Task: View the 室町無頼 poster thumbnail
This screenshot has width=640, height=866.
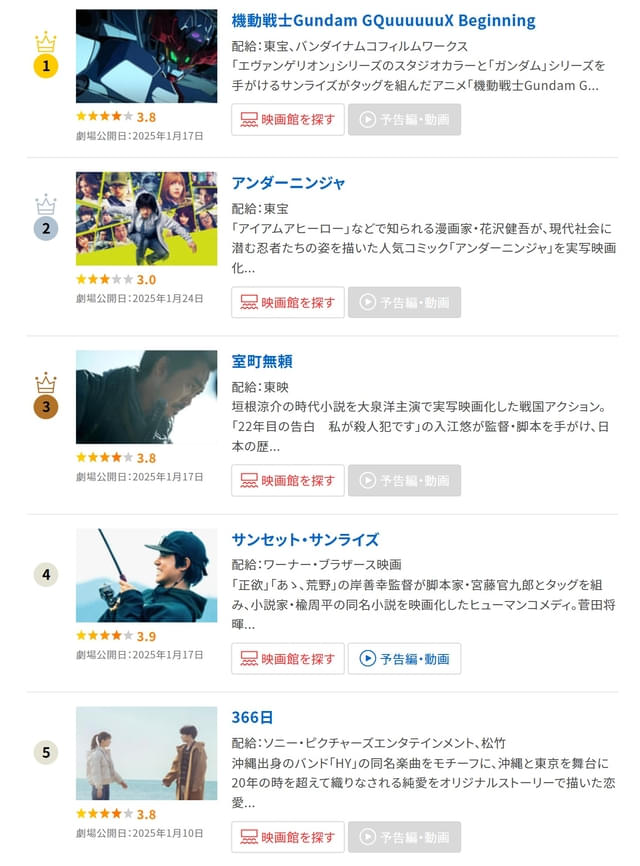Action: (x=146, y=397)
